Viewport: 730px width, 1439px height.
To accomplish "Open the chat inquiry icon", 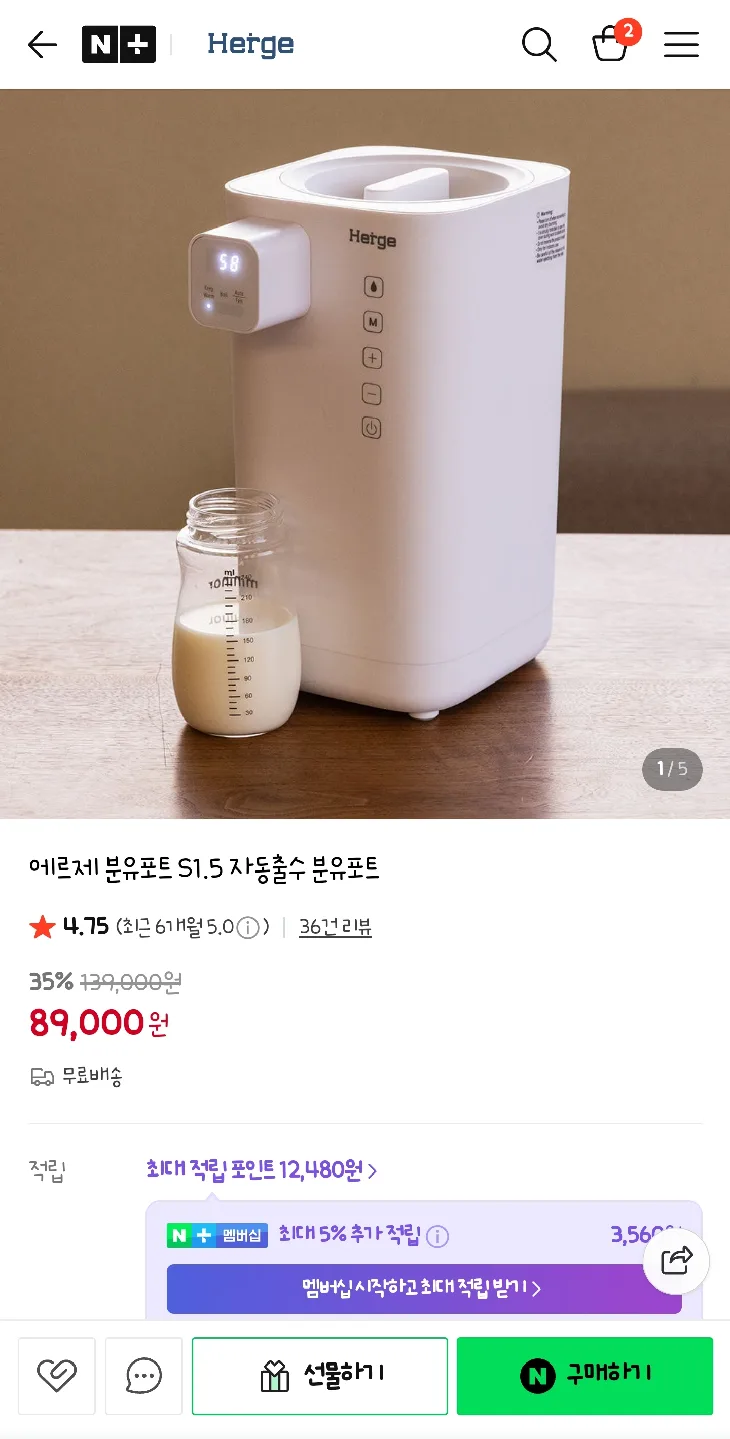I will 144,1376.
